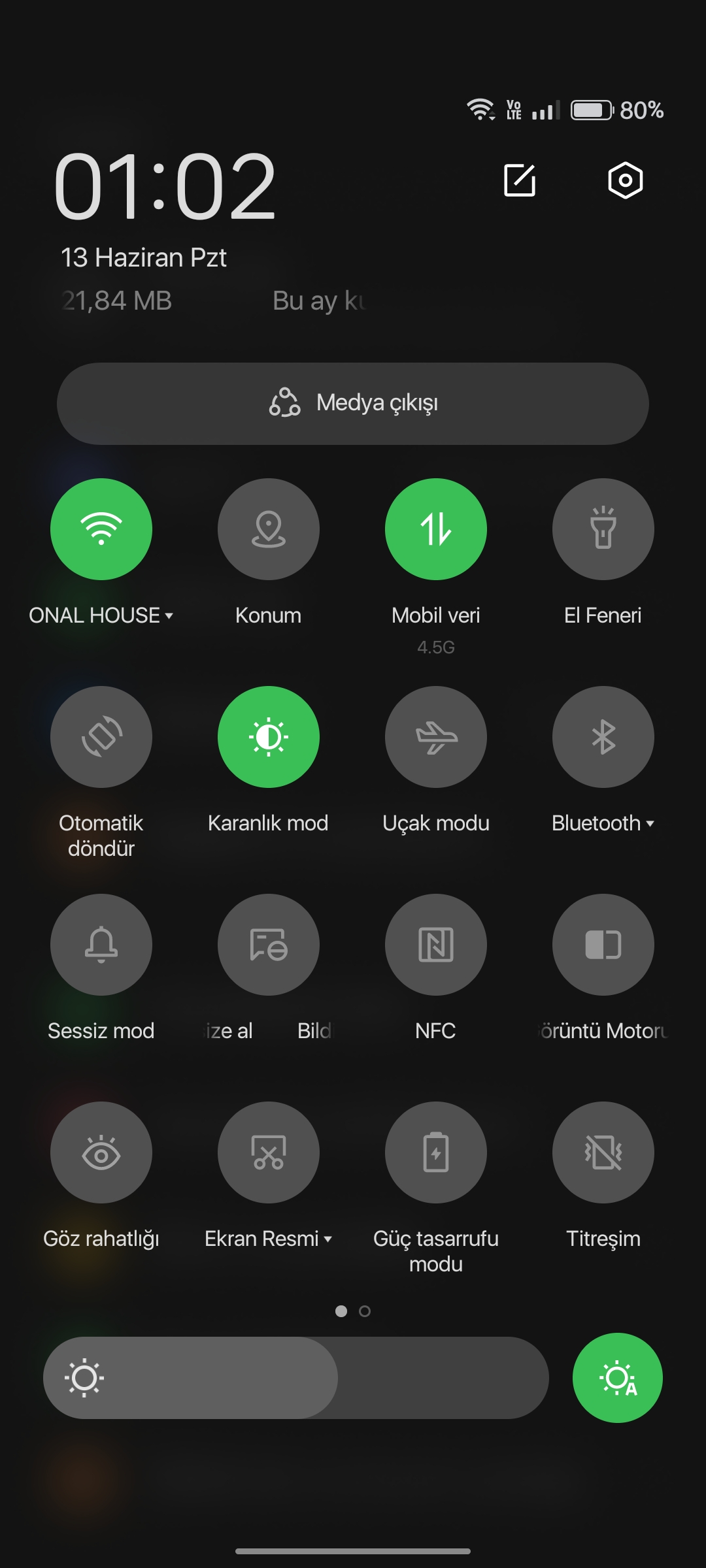Enable Sessiz mod

[101, 945]
